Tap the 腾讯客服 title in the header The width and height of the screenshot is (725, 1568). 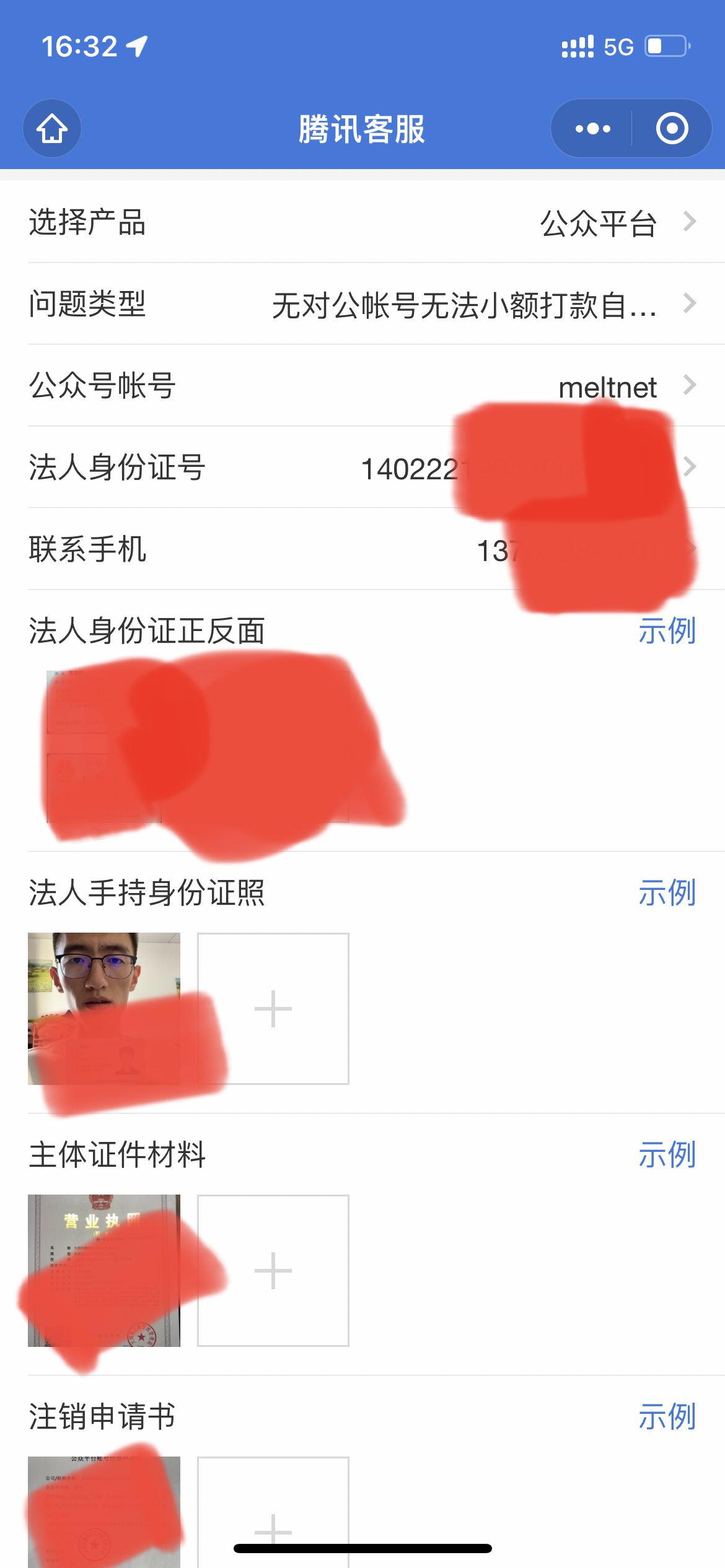tap(362, 128)
